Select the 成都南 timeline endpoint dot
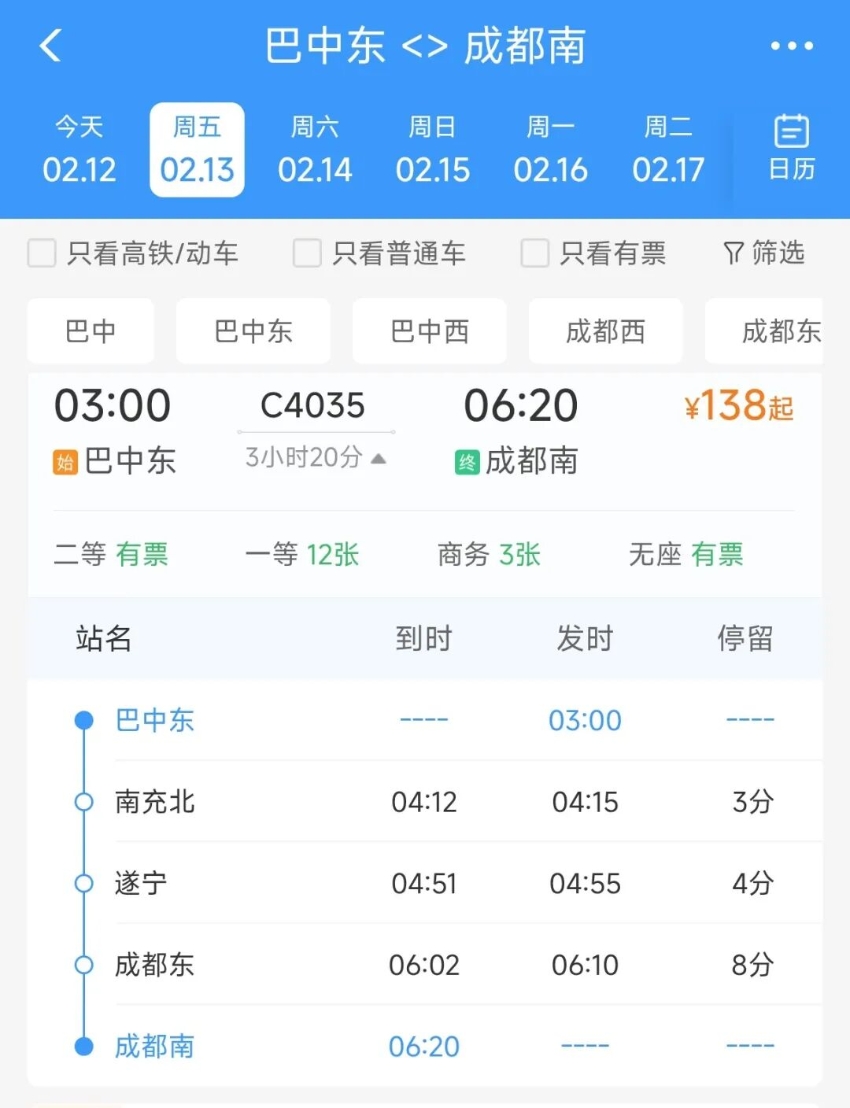 [83, 1046]
